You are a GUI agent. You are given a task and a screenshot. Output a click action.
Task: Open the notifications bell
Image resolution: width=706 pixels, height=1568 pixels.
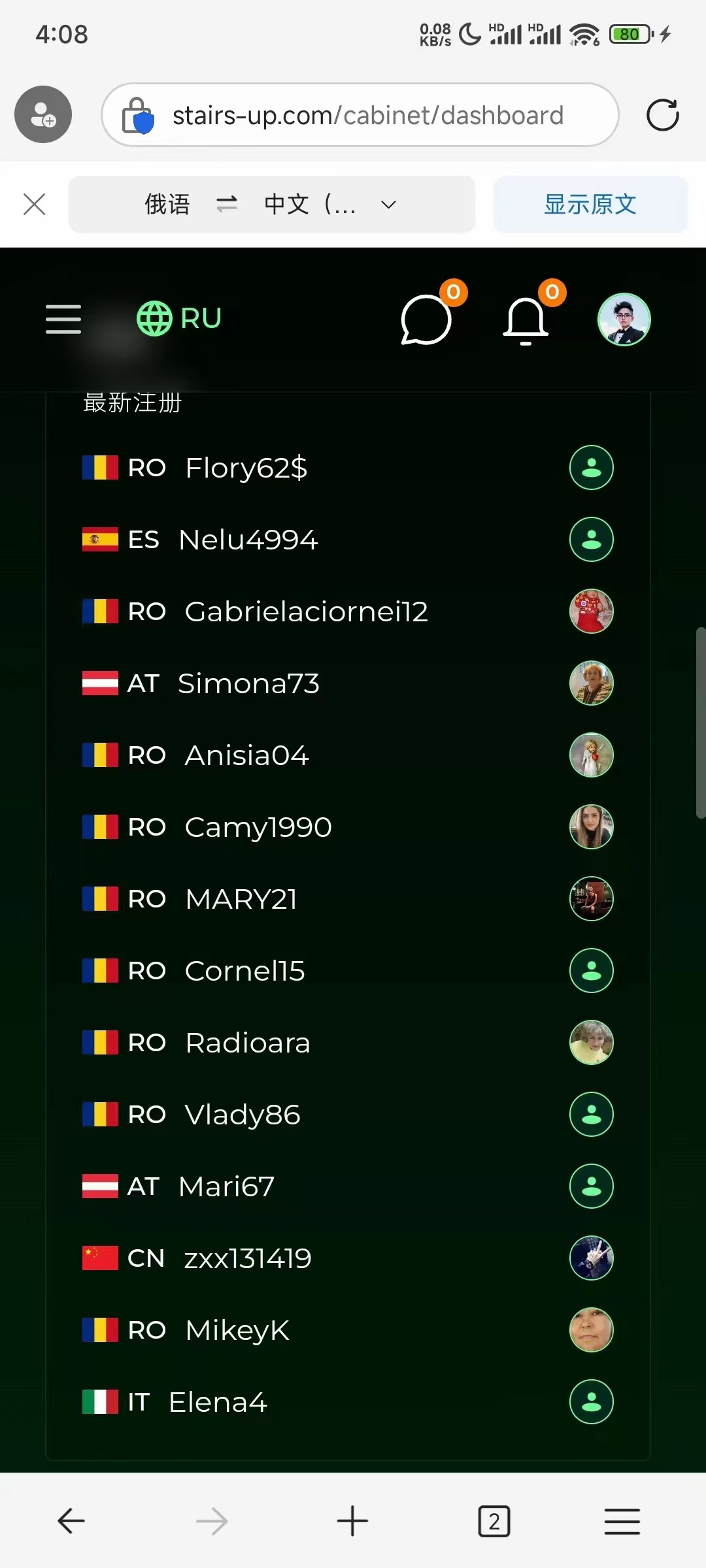click(526, 320)
